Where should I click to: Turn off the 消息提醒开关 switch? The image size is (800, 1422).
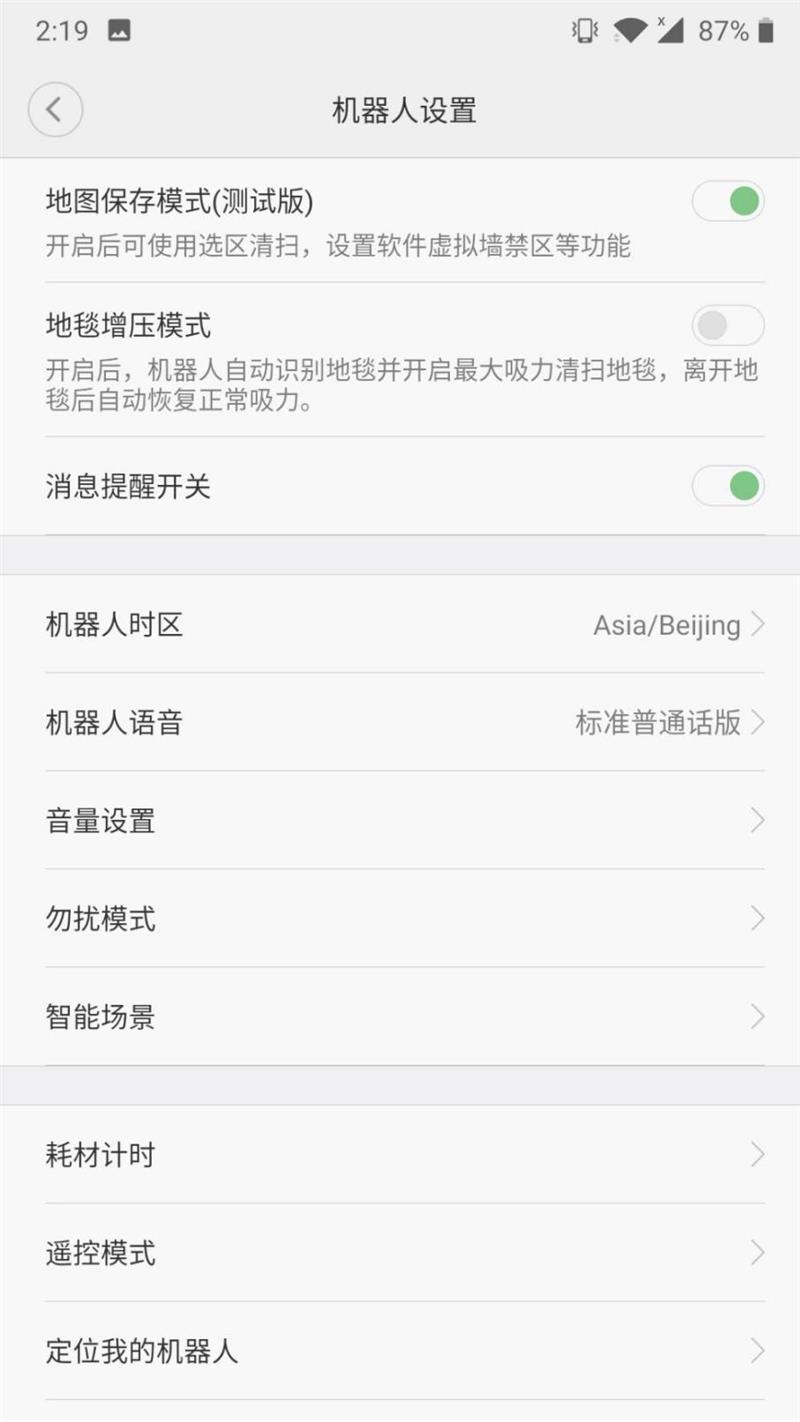click(728, 487)
